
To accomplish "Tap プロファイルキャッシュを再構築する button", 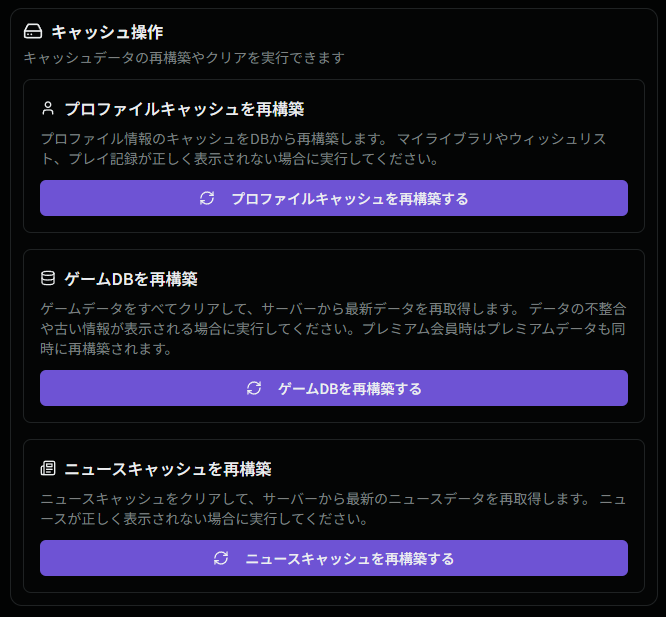I will pyautogui.click(x=334, y=198).
